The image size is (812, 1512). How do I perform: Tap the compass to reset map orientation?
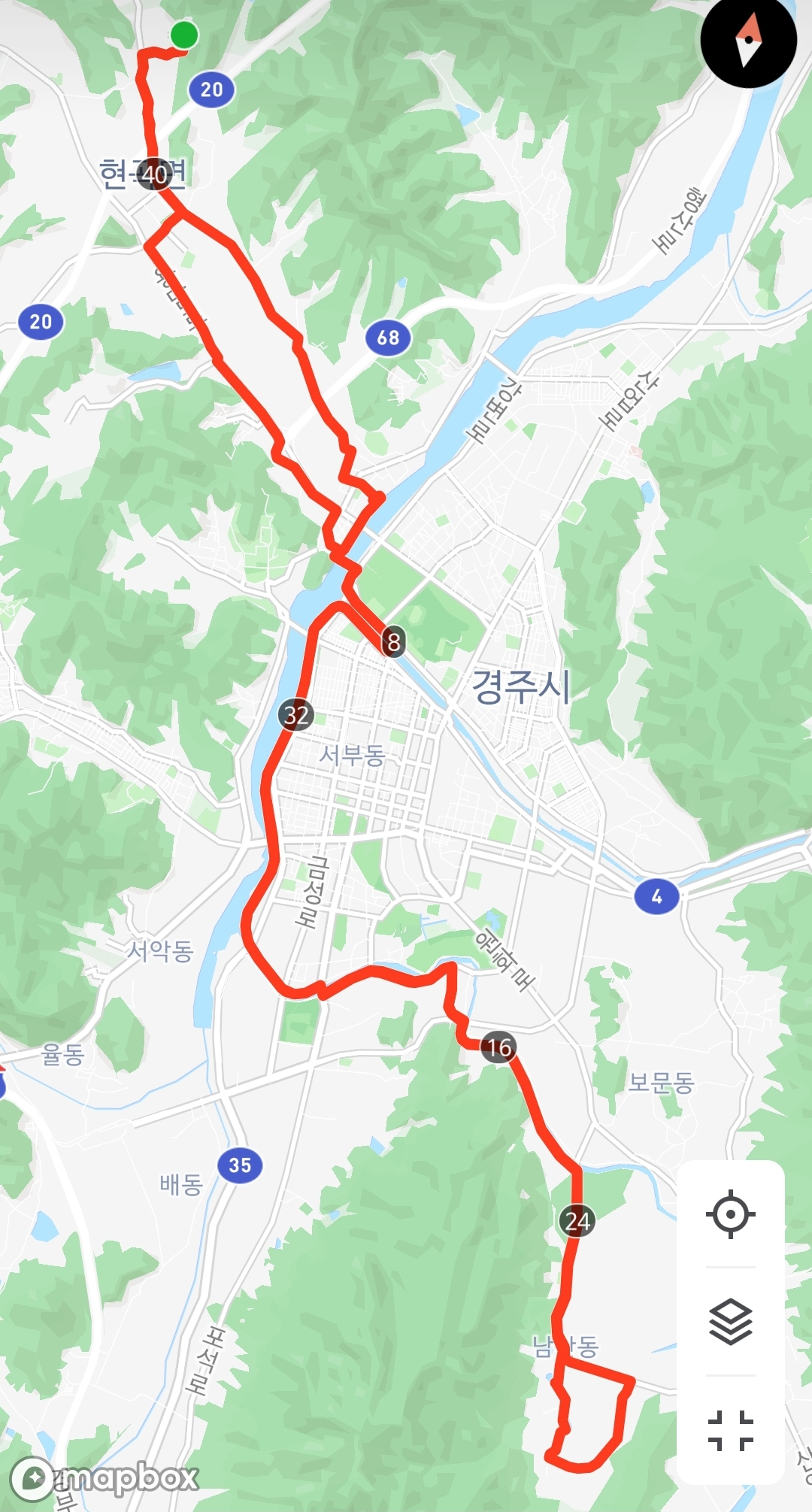[748, 41]
